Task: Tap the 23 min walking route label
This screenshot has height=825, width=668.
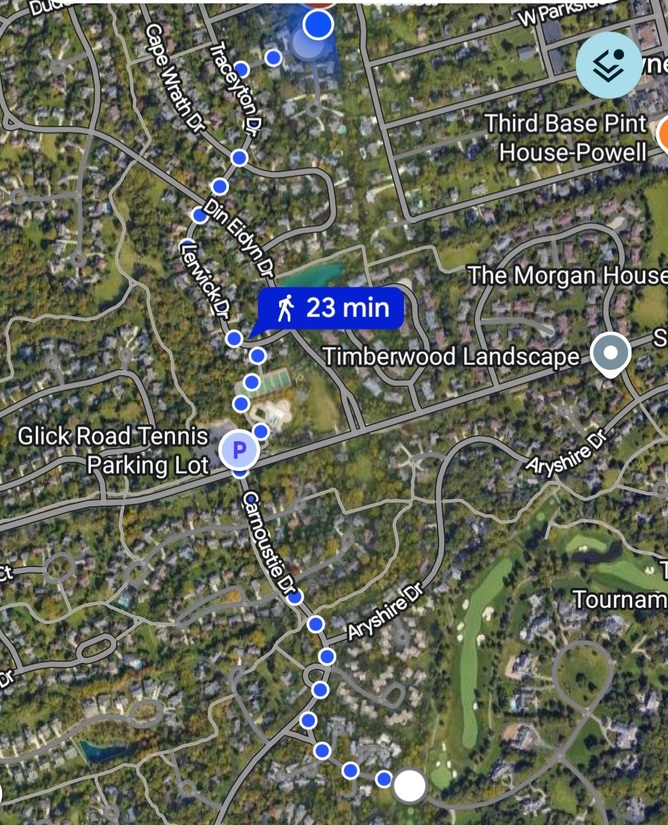Action: point(331,309)
